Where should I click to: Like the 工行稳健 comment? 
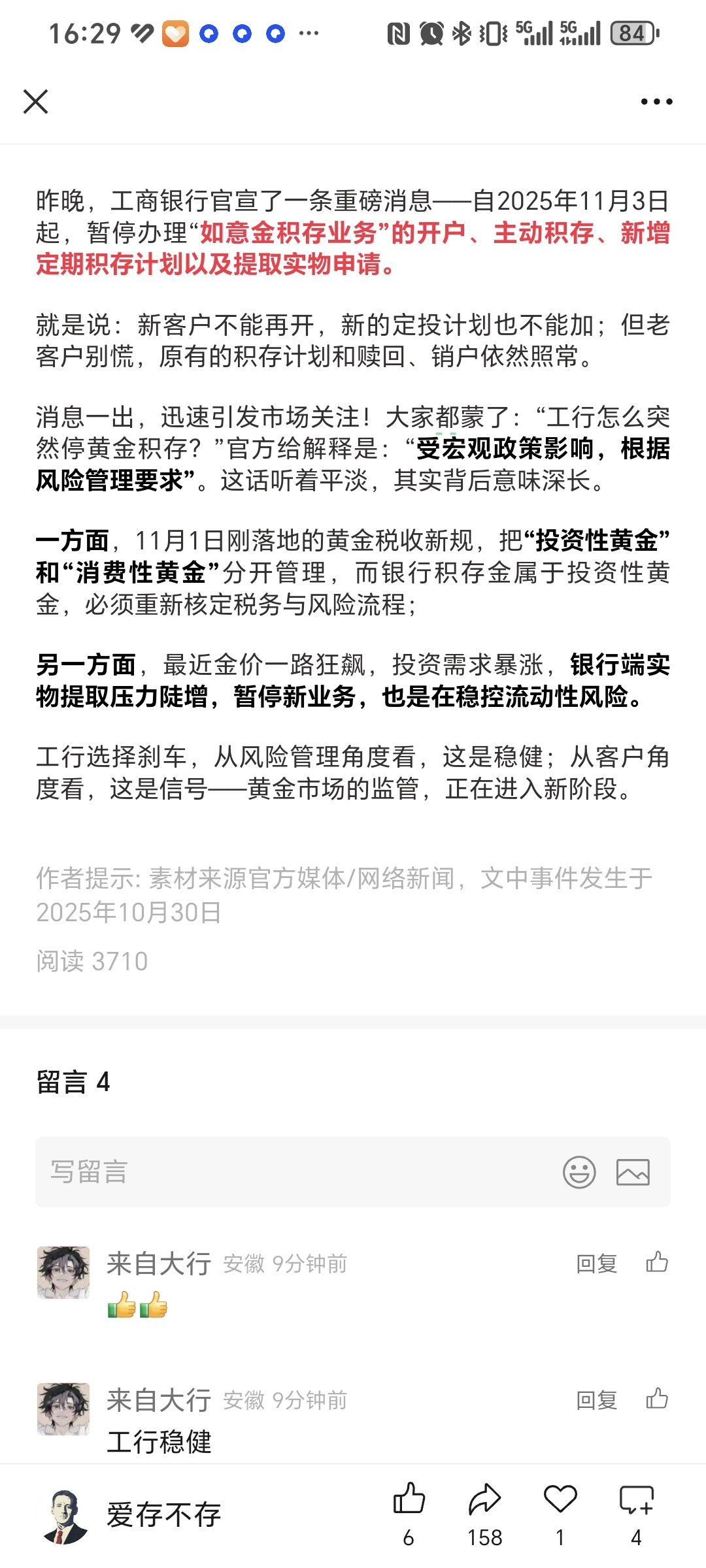click(656, 1399)
